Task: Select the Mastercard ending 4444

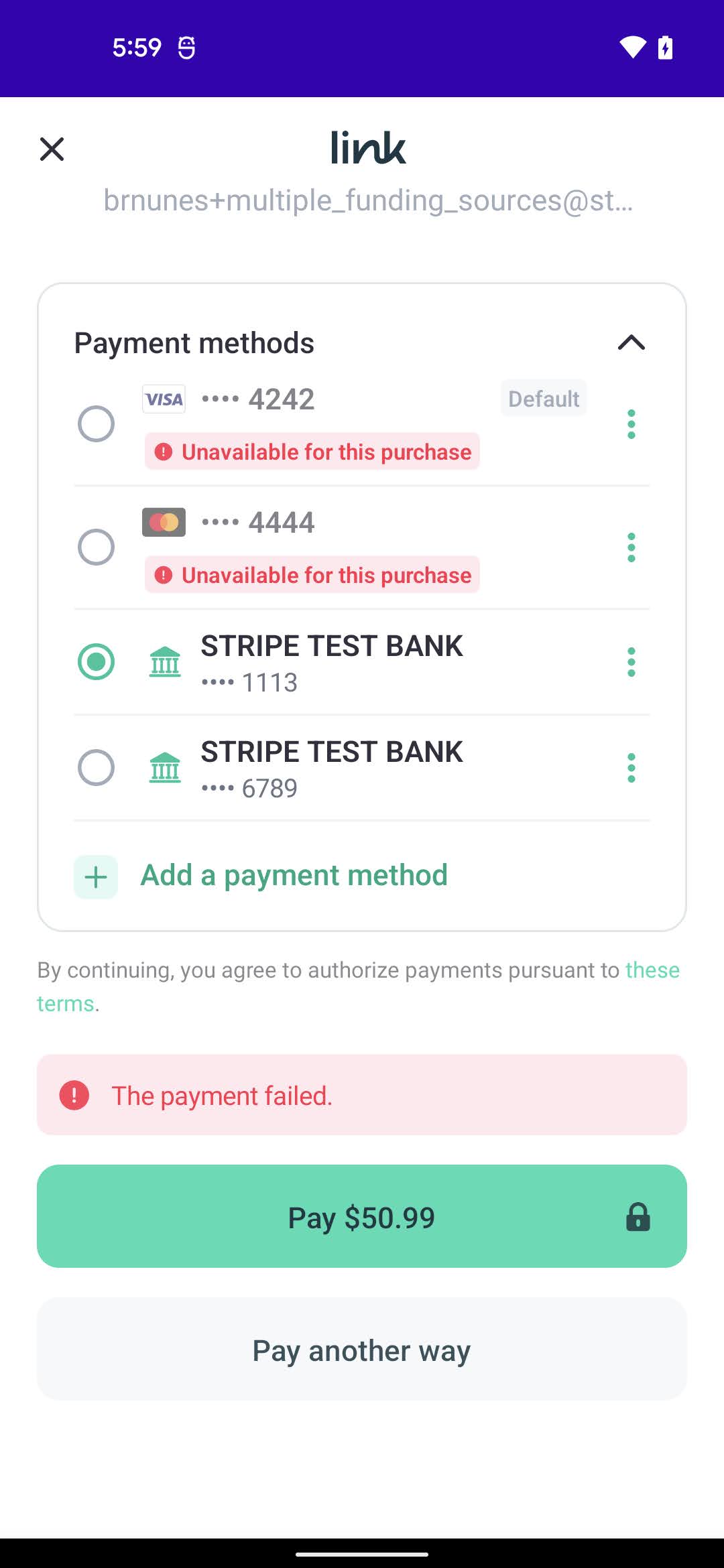Action: [96, 547]
